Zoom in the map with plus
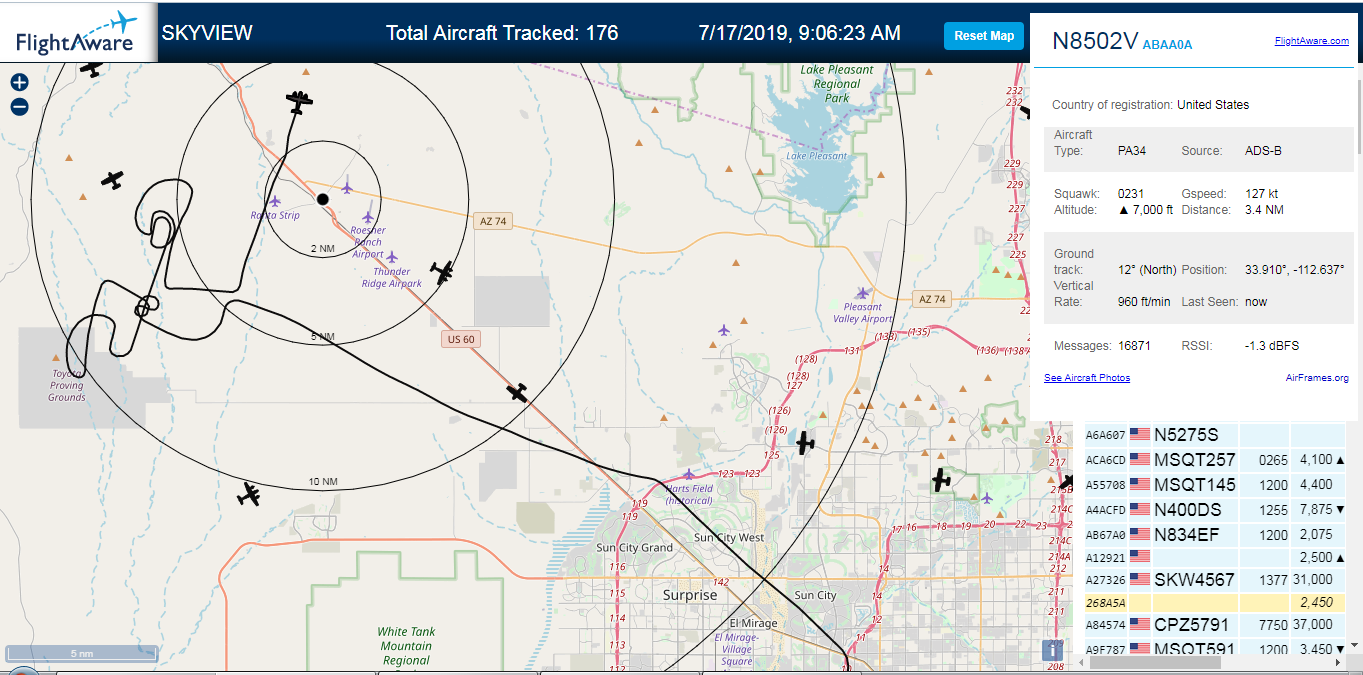Screen dimensions: 1363x675 coord(19,83)
